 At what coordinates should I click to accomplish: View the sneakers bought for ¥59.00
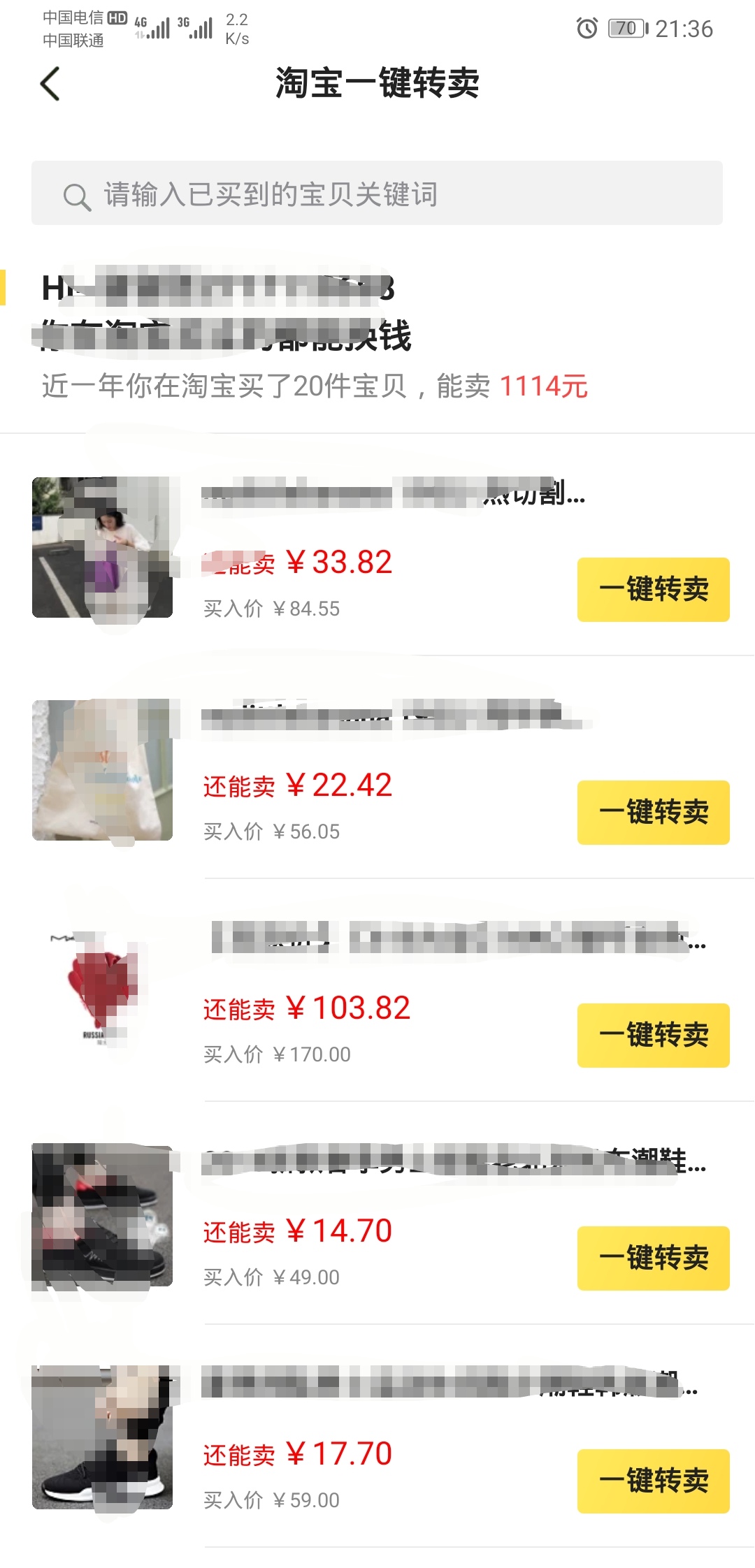102,1437
